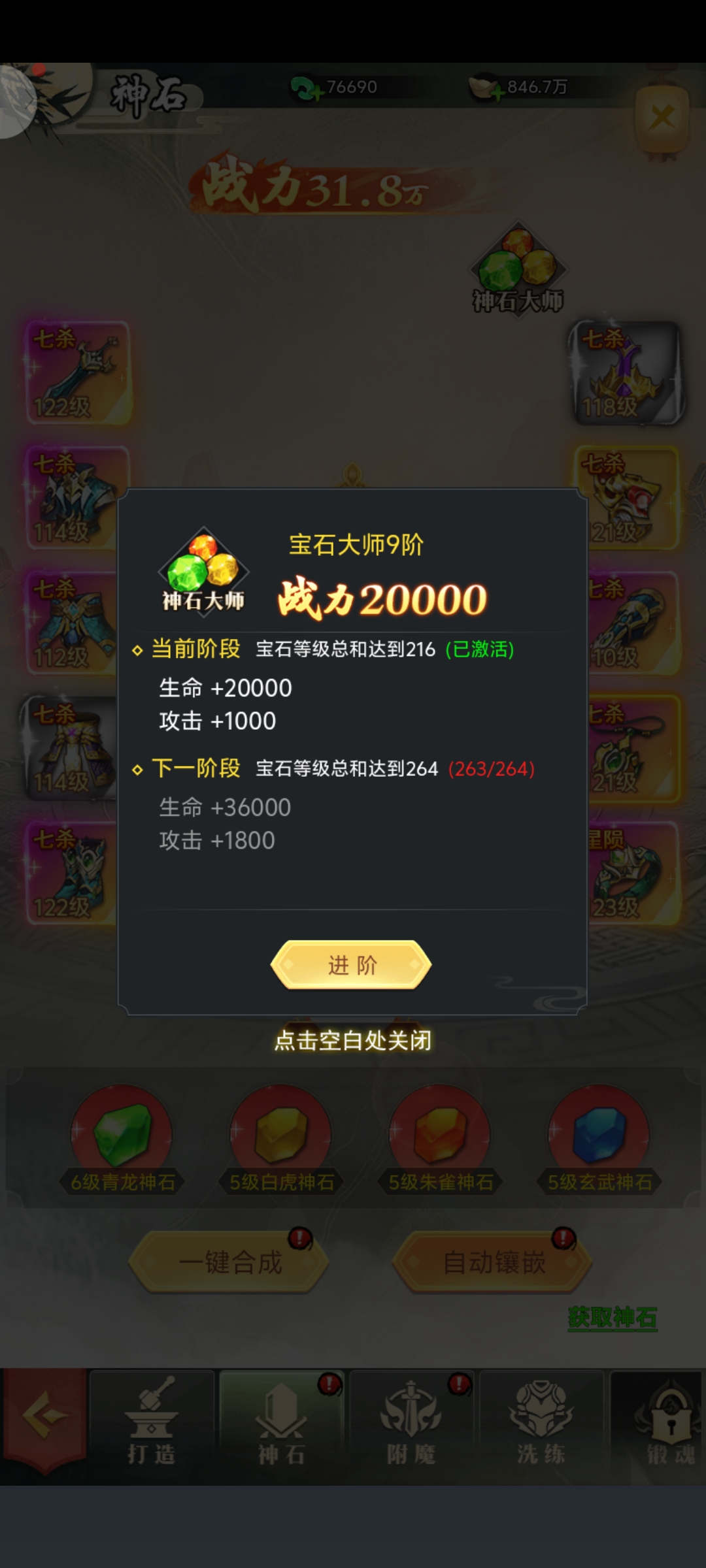Tap 自动镶嵌 auto-inlay button
This screenshot has height=1568, width=706.
click(494, 1262)
